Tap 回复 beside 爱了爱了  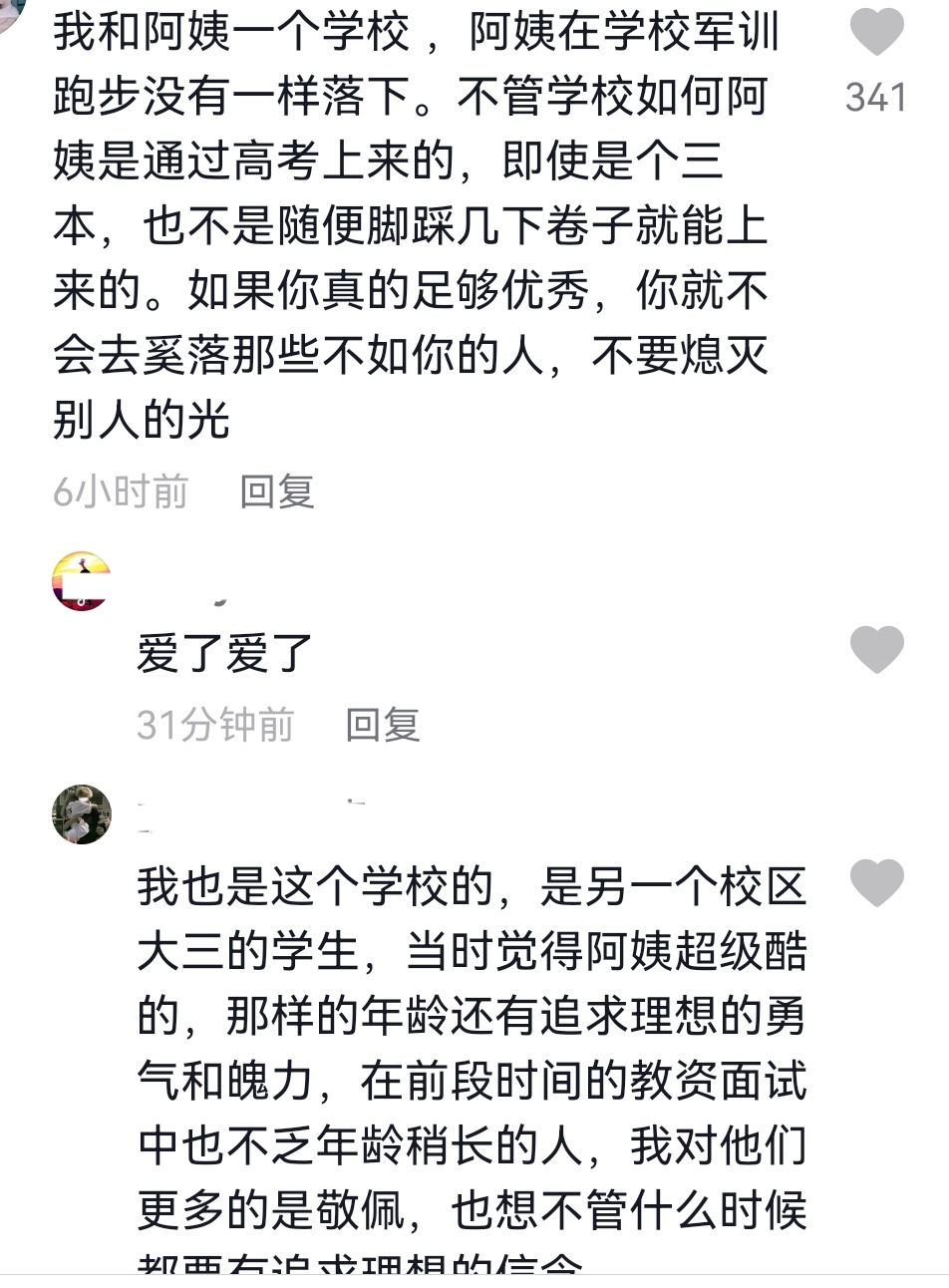383,728
